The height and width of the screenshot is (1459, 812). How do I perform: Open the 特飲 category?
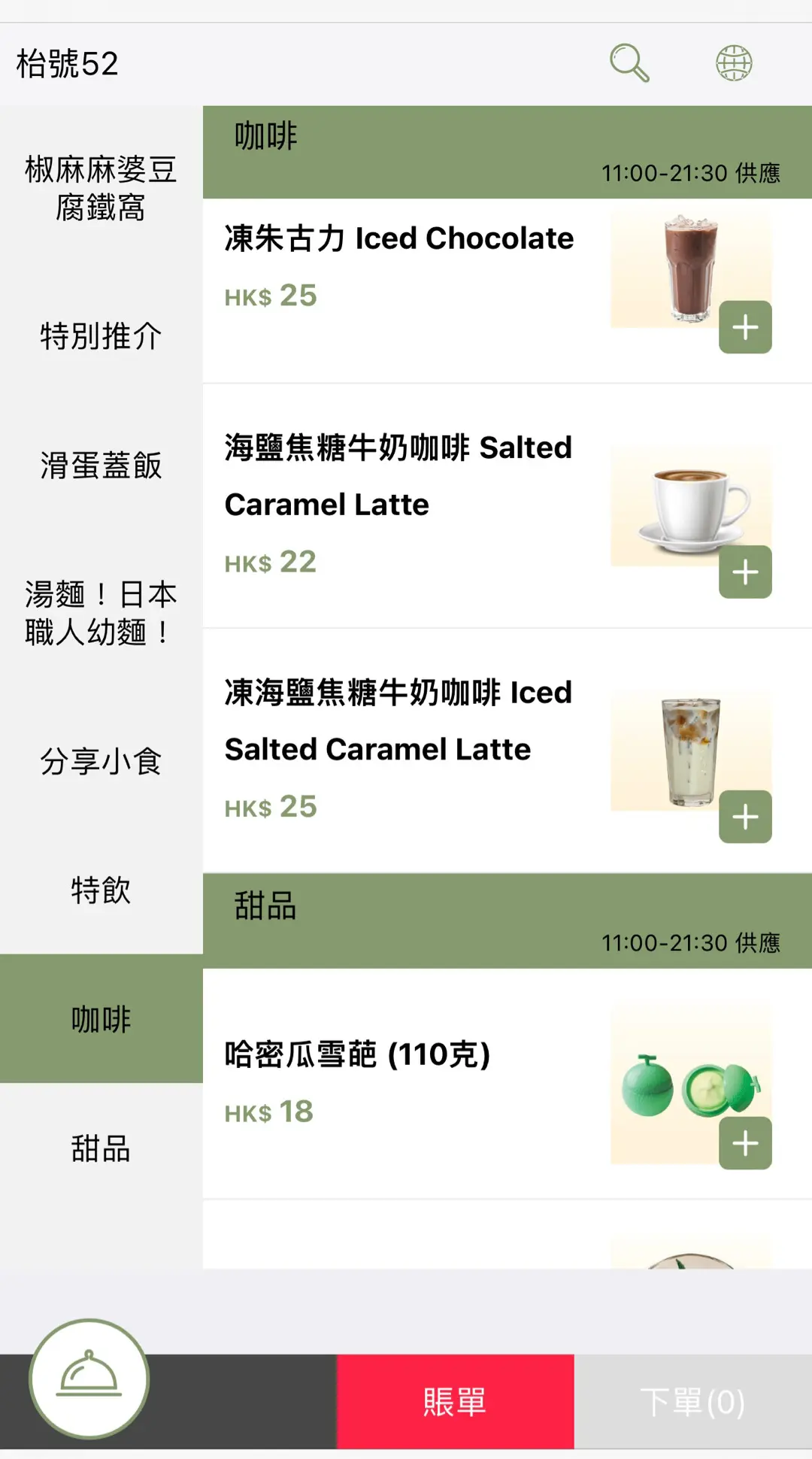[101, 890]
